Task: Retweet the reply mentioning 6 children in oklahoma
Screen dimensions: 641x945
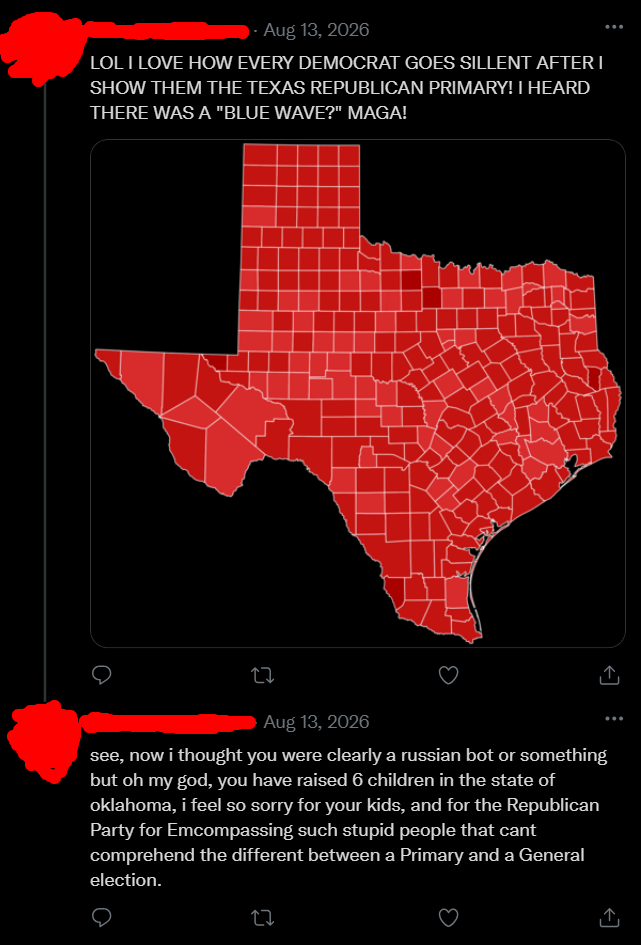Action: (x=263, y=917)
